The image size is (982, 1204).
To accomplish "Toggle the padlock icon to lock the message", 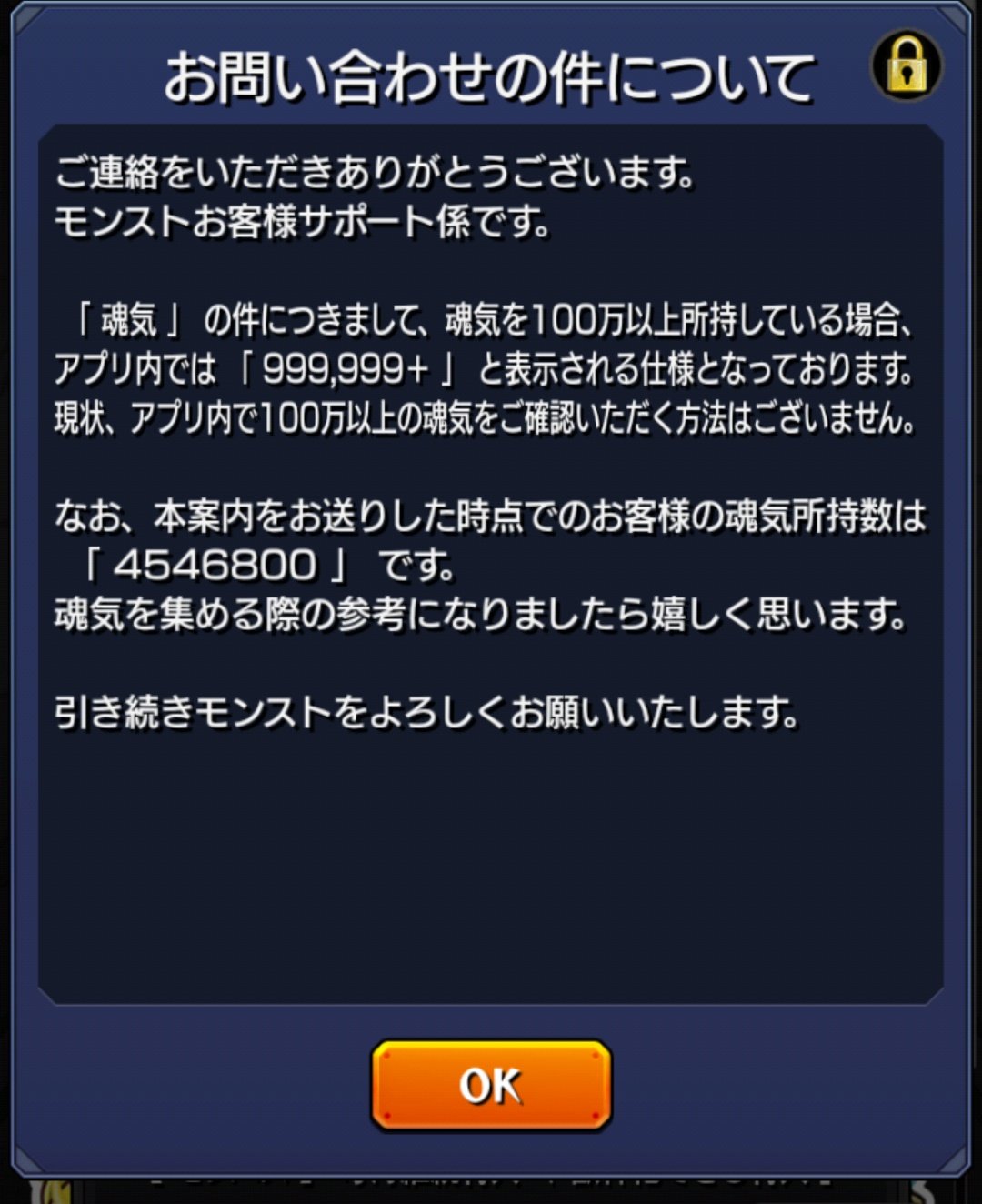I will pos(907,66).
